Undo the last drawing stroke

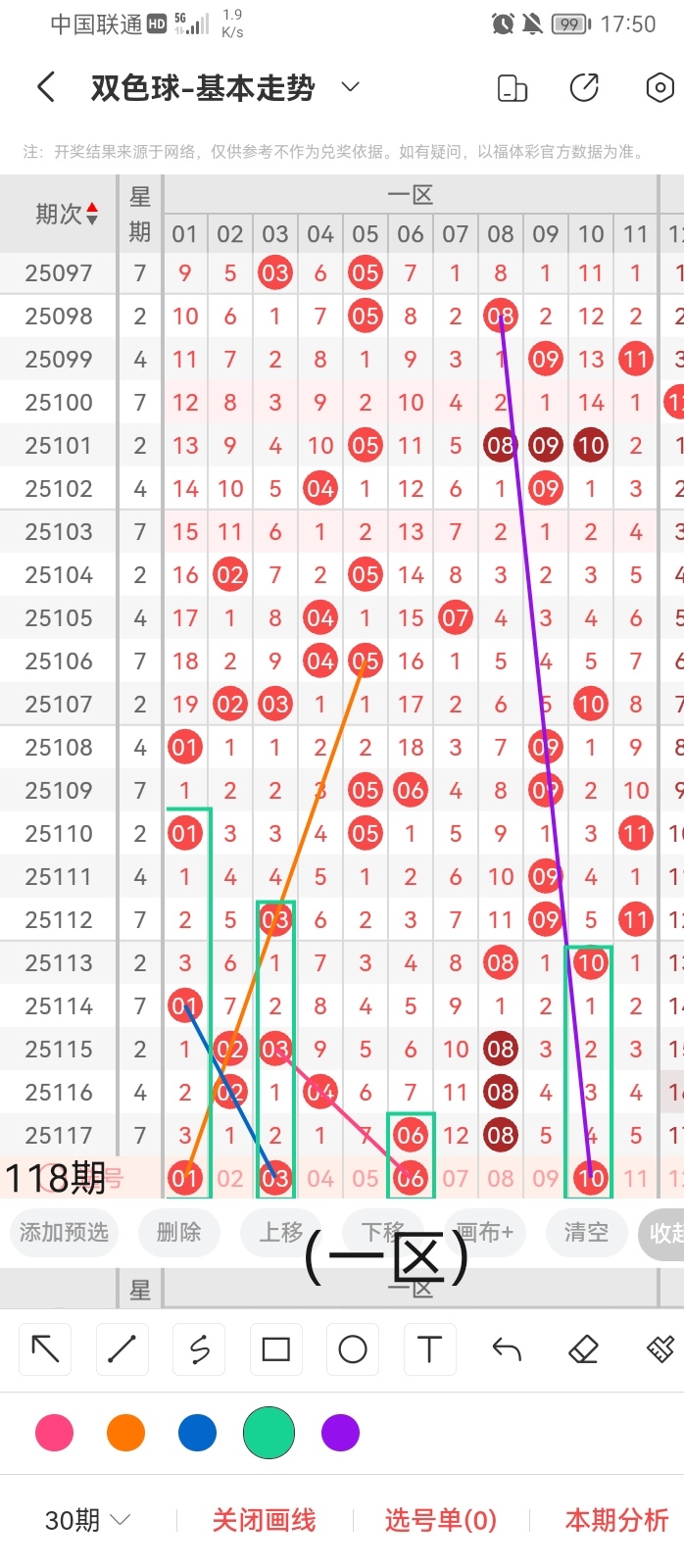click(x=507, y=1349)
